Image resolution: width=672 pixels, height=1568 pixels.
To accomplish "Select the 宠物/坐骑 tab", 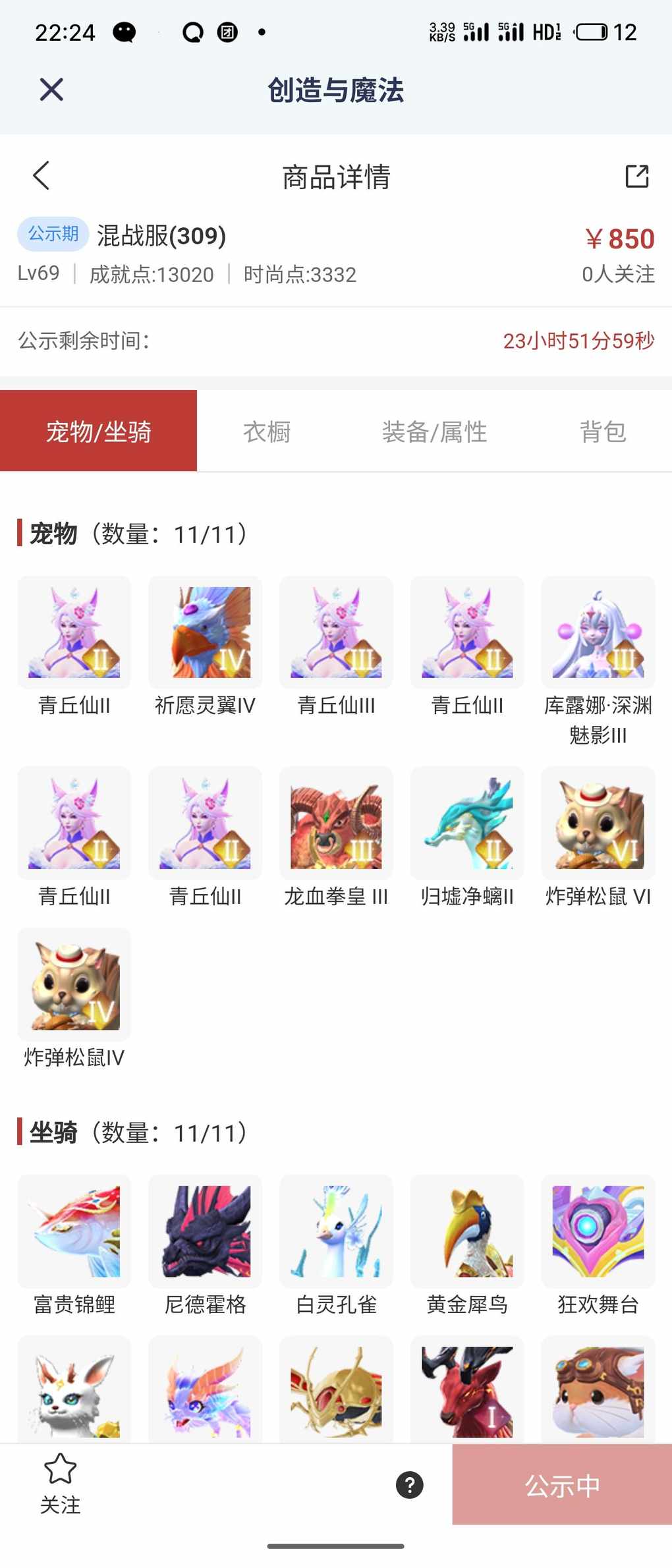I will [99, 432].
